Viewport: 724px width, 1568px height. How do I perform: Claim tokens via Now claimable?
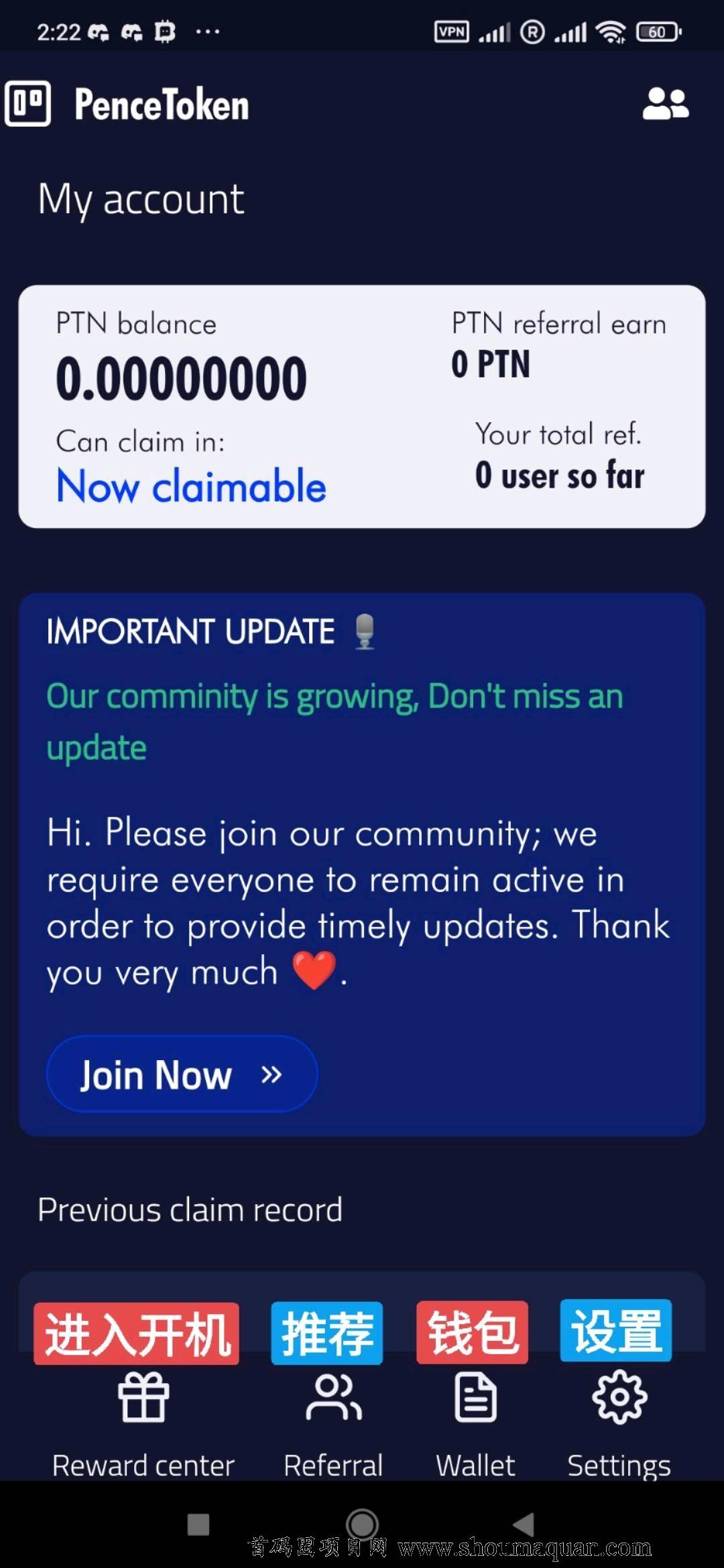click(191, 486)
